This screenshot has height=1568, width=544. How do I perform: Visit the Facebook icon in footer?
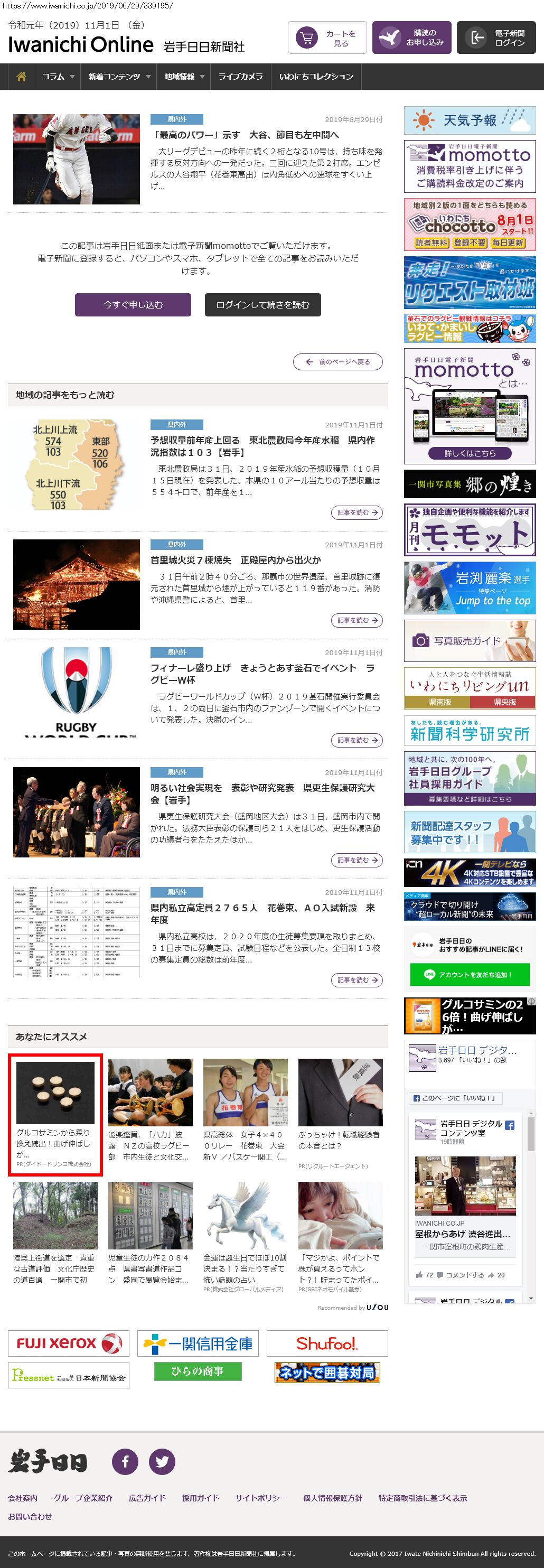(x=125, y=1461)
